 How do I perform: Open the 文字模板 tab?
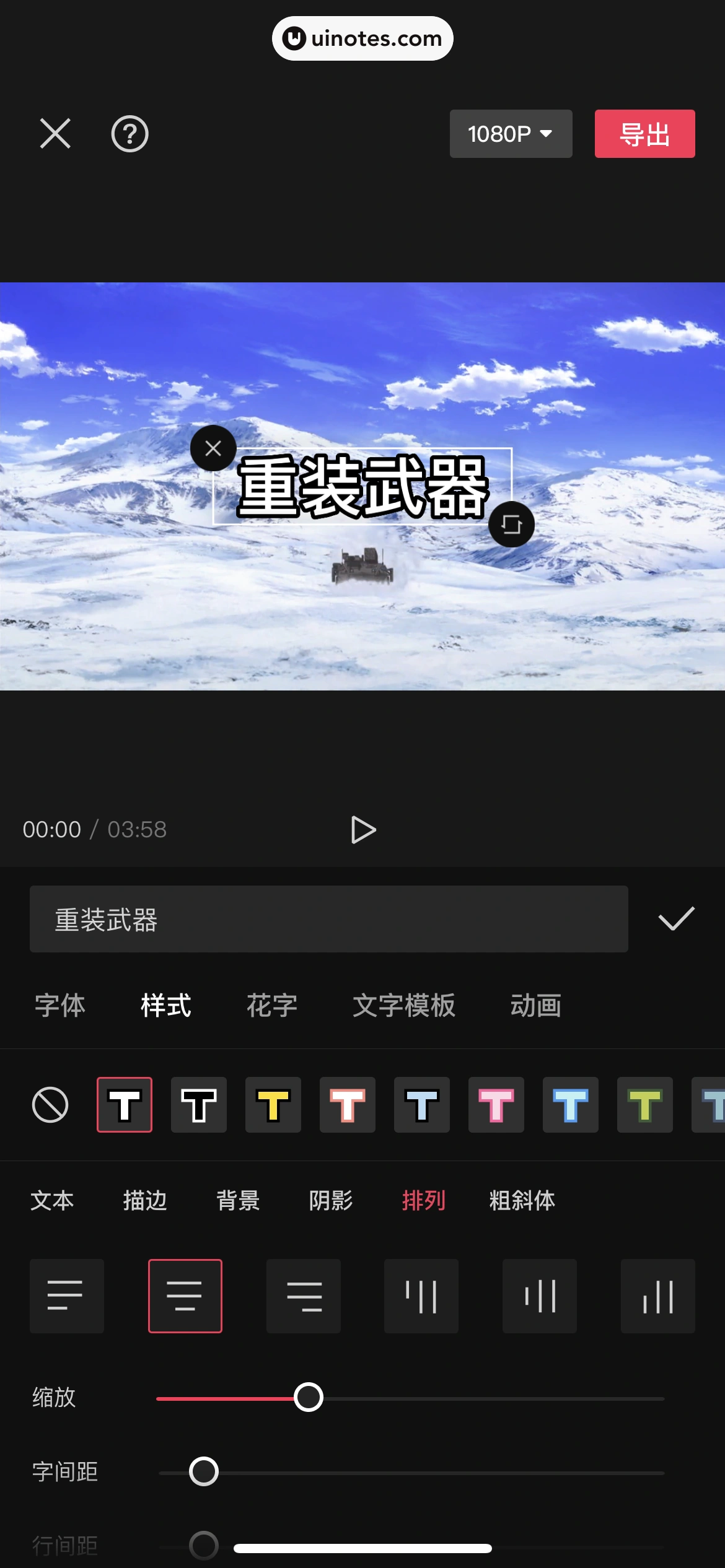tap(404, 1005)
